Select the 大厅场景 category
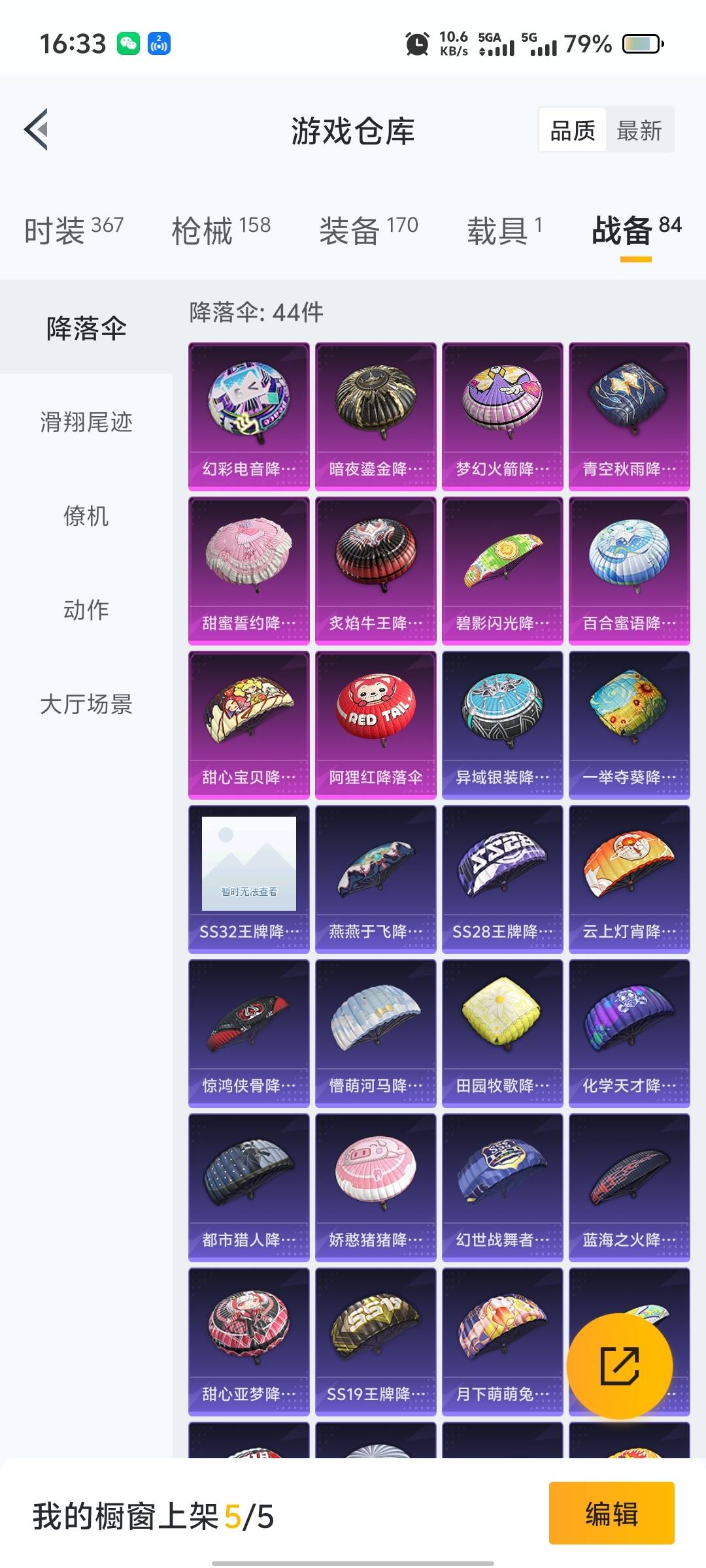The height and width of the screenshot is (1568, 706). 86,704
